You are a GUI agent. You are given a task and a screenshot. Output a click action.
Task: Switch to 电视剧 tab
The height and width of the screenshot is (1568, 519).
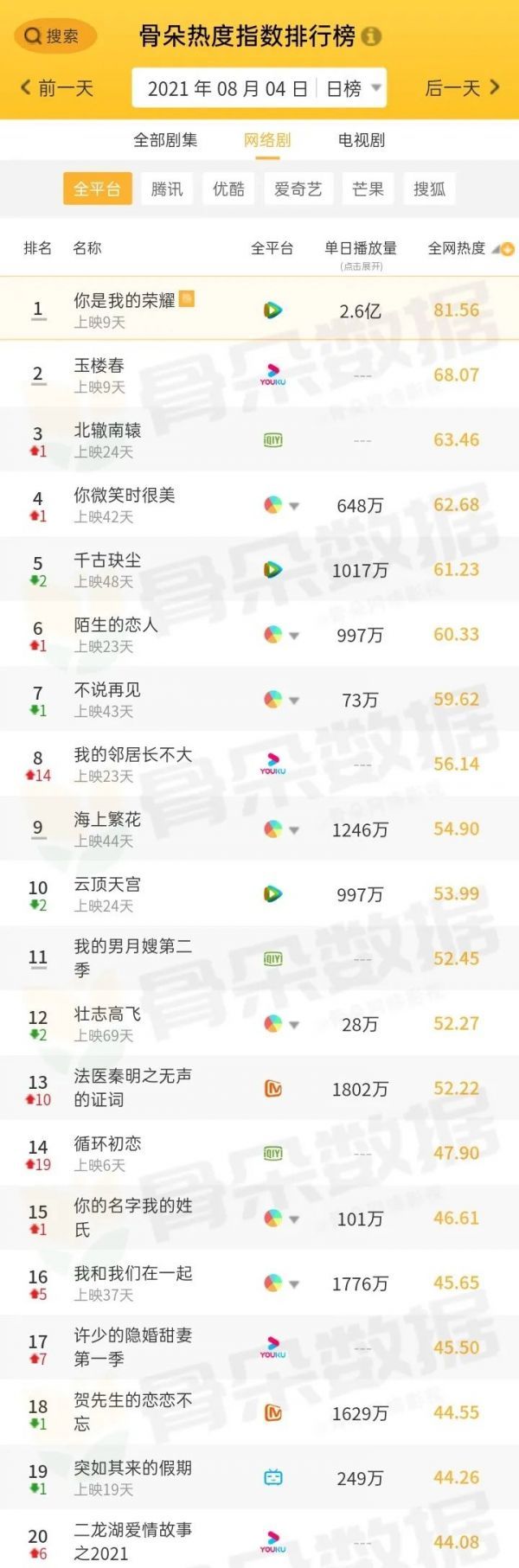click(361, 140)
